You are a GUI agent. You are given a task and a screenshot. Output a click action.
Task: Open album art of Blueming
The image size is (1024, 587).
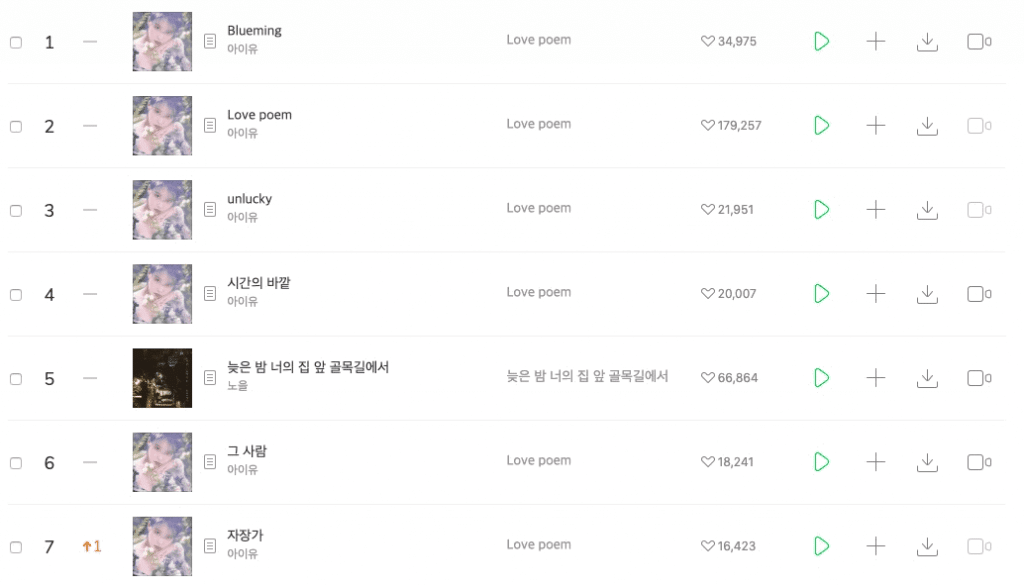162,42
